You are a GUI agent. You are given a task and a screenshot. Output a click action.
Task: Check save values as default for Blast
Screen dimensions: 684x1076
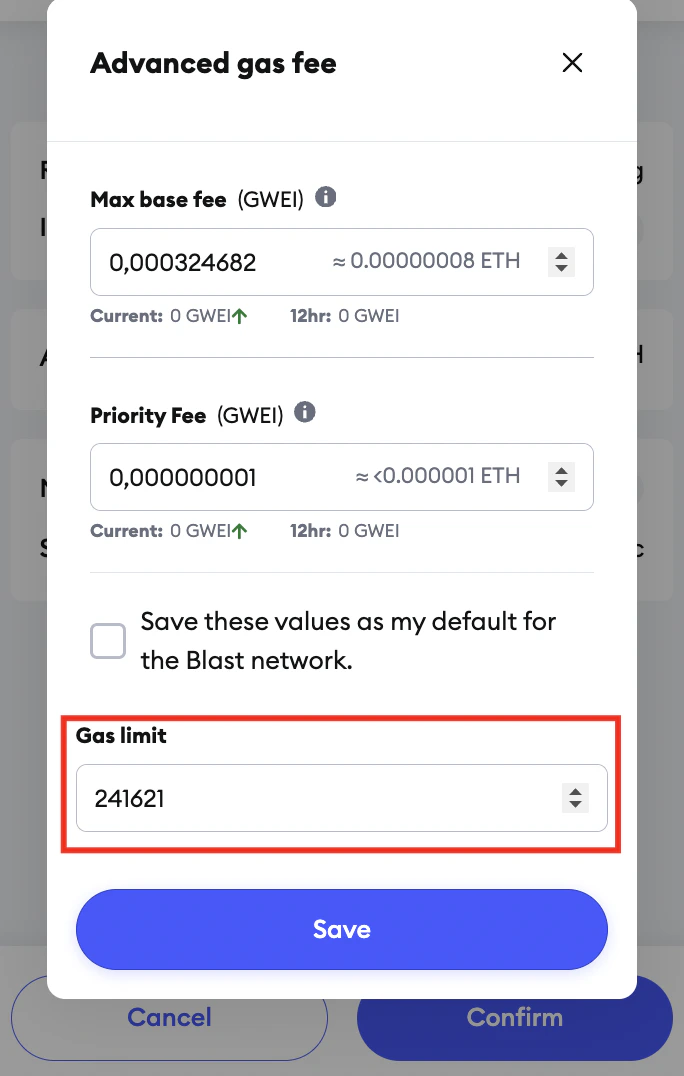108,641
